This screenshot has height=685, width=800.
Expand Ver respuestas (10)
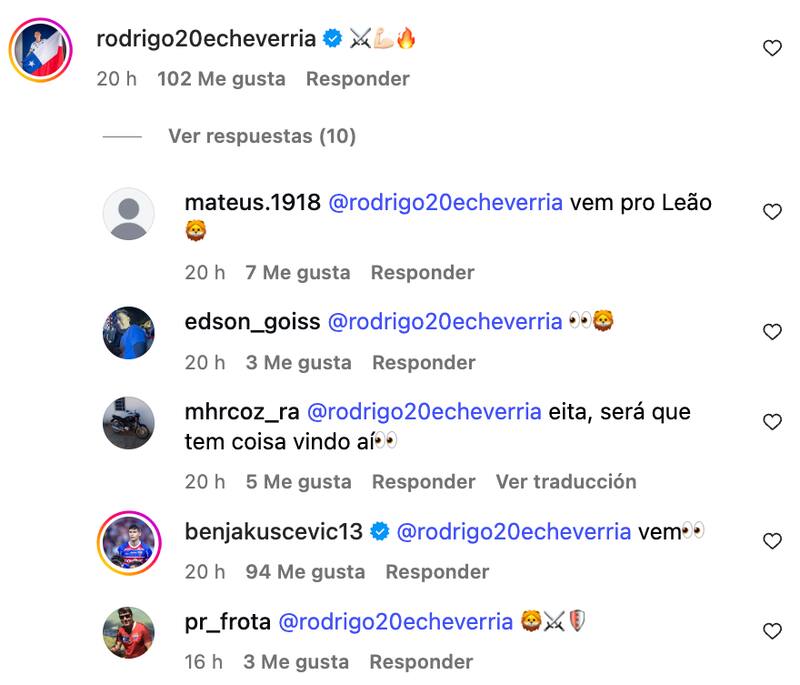[262, 136]
